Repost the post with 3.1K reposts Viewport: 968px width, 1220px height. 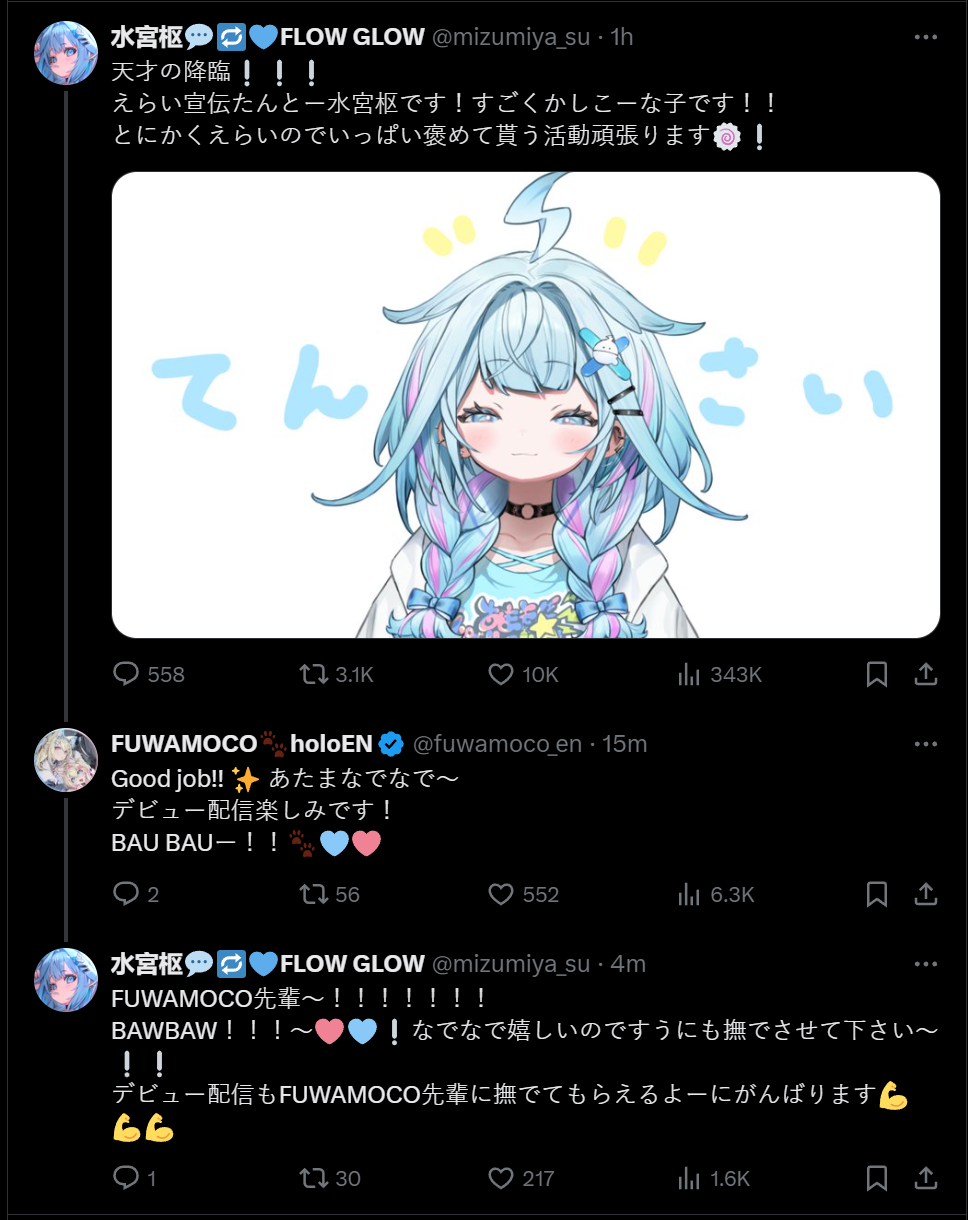[314, 675]
